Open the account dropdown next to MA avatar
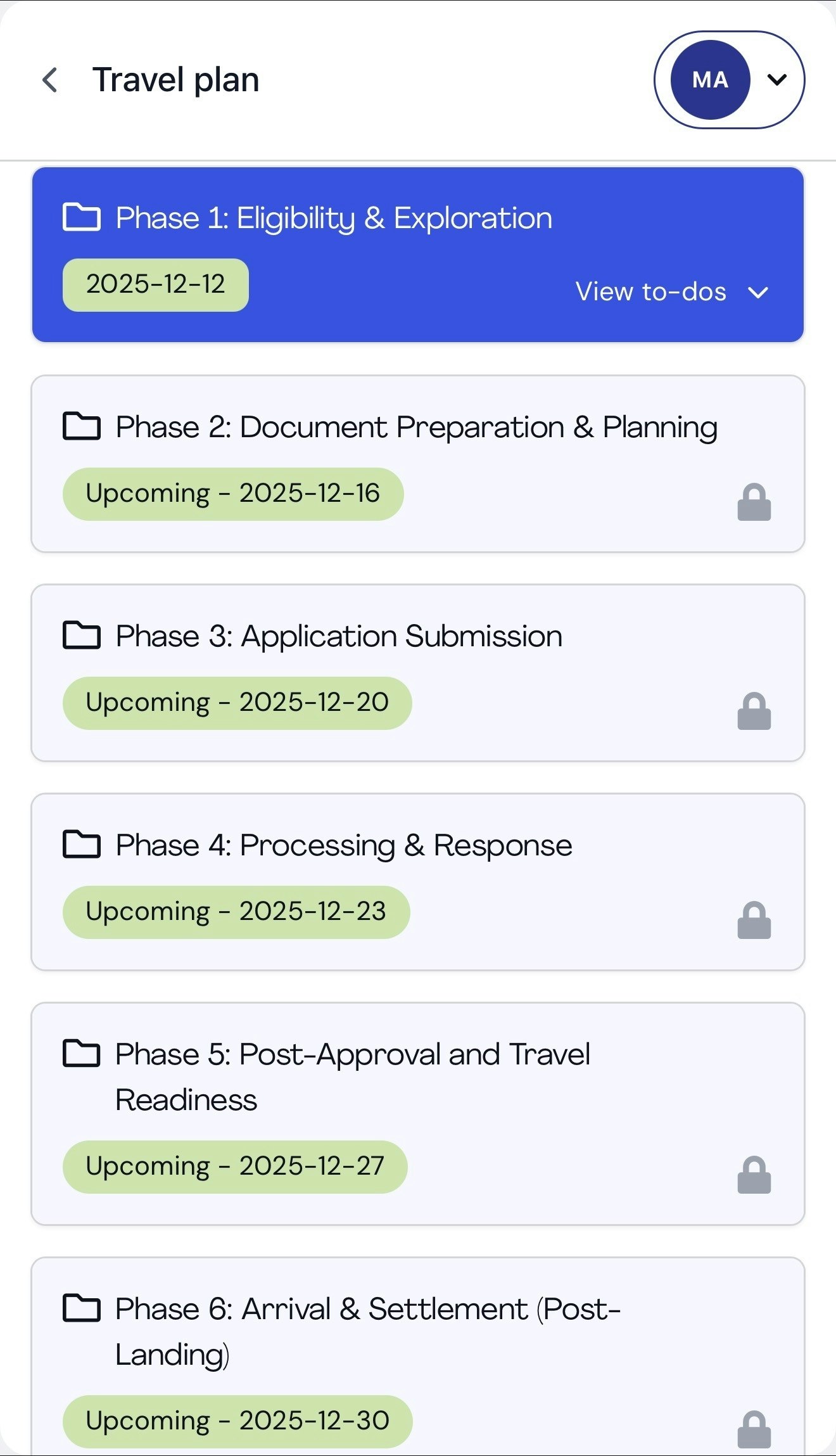 click(777, 80)
